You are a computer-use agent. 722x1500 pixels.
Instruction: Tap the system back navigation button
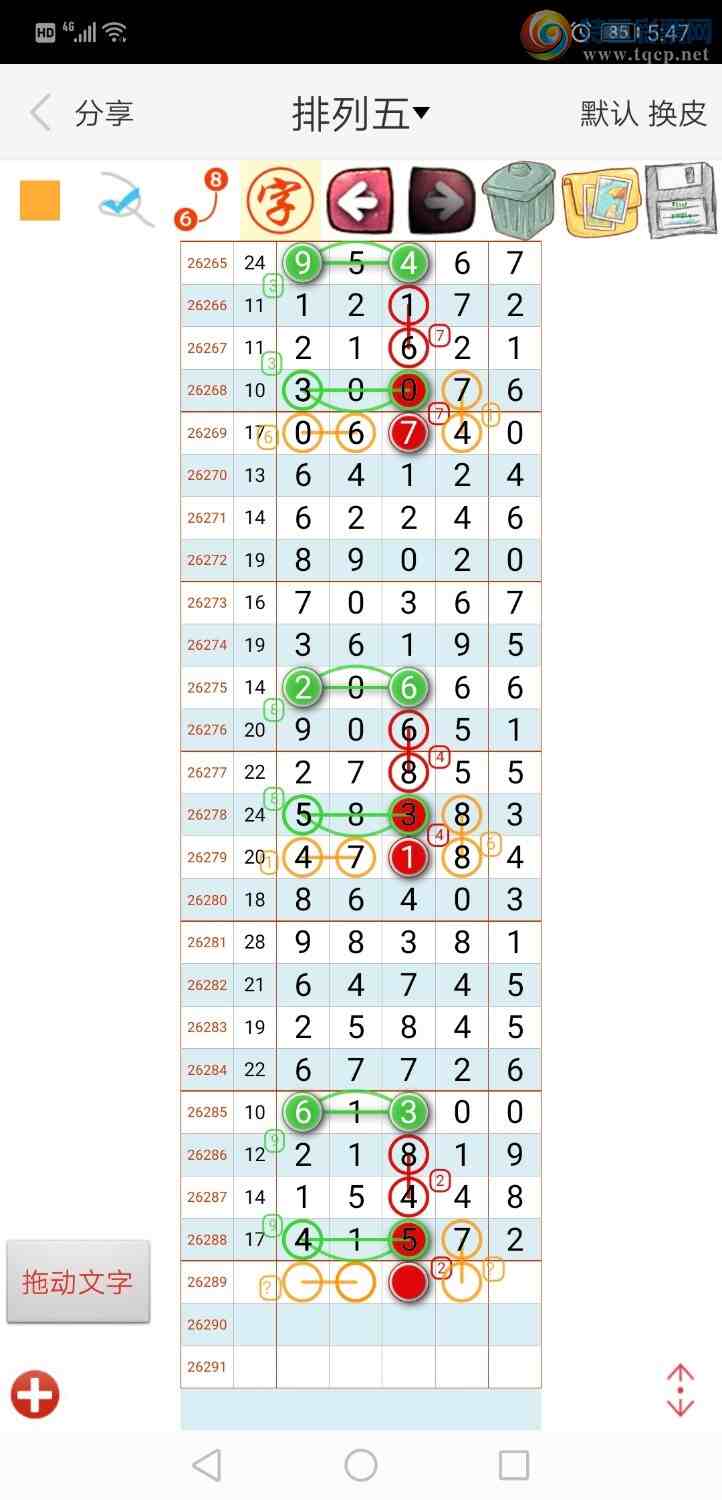point(206,1465)
